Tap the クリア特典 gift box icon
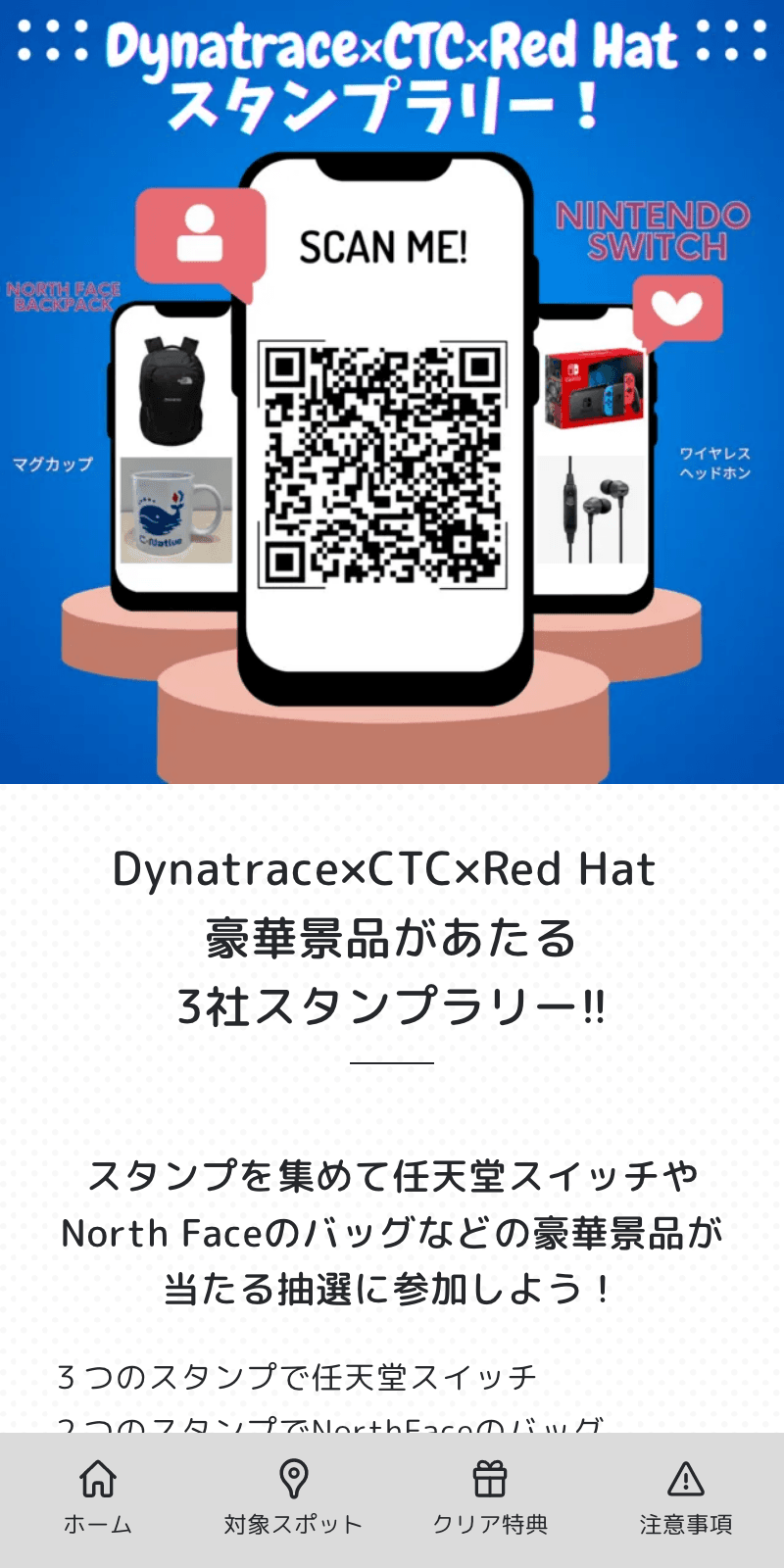784x1568 pixels. [x=490, y=1480]
